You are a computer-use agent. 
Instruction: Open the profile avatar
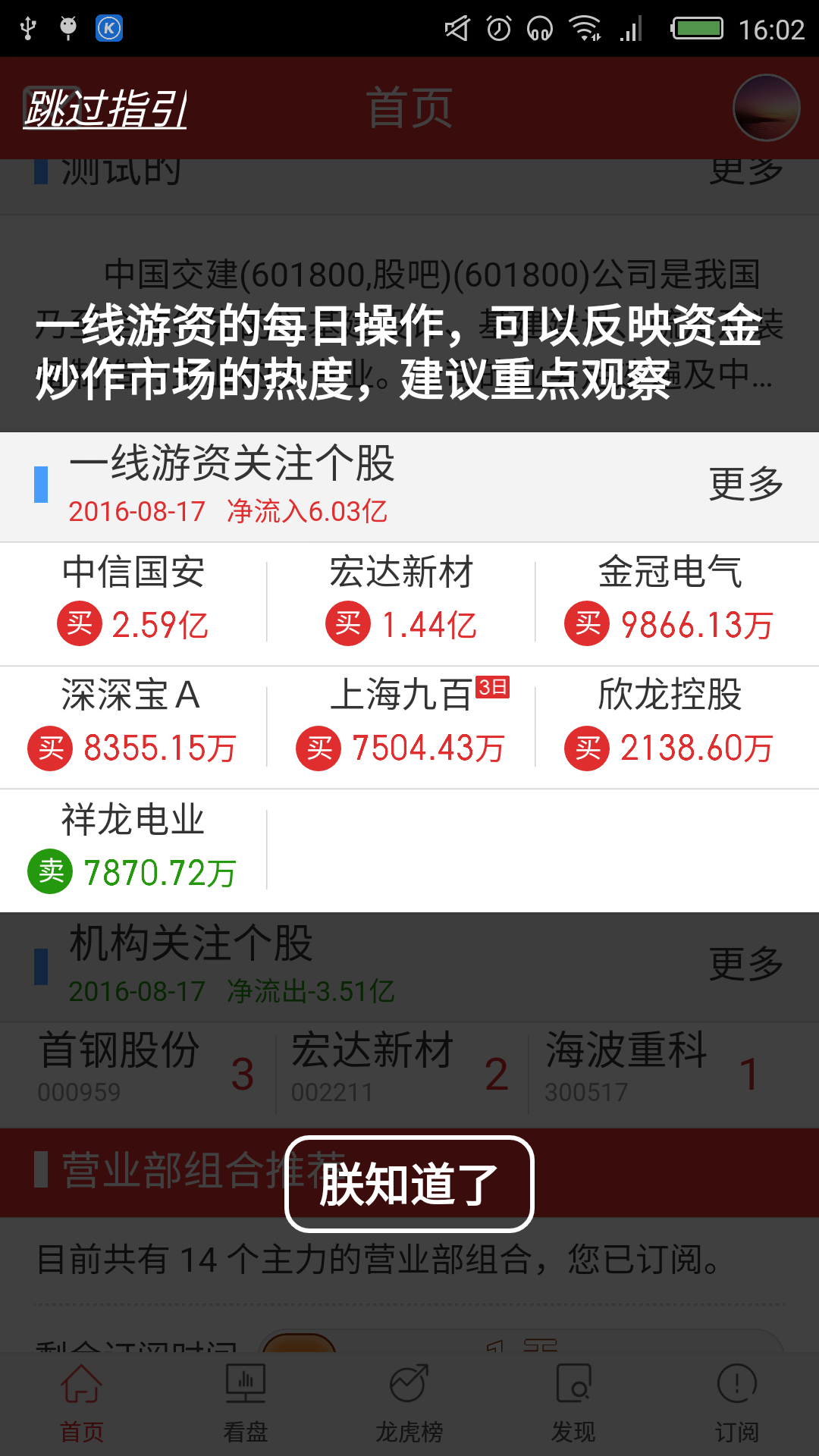tap(766, 108)
